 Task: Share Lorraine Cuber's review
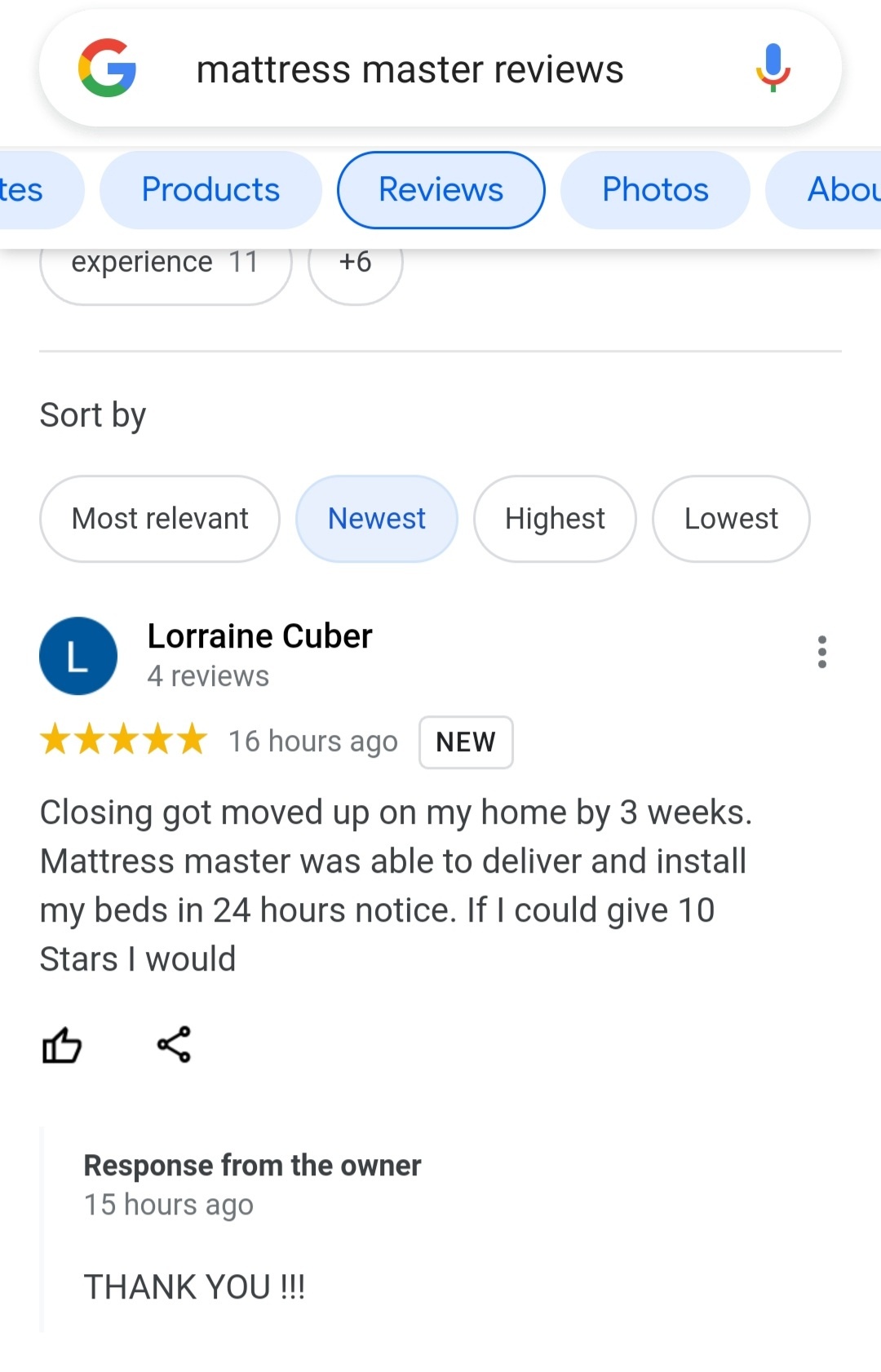click(174, 1045)
